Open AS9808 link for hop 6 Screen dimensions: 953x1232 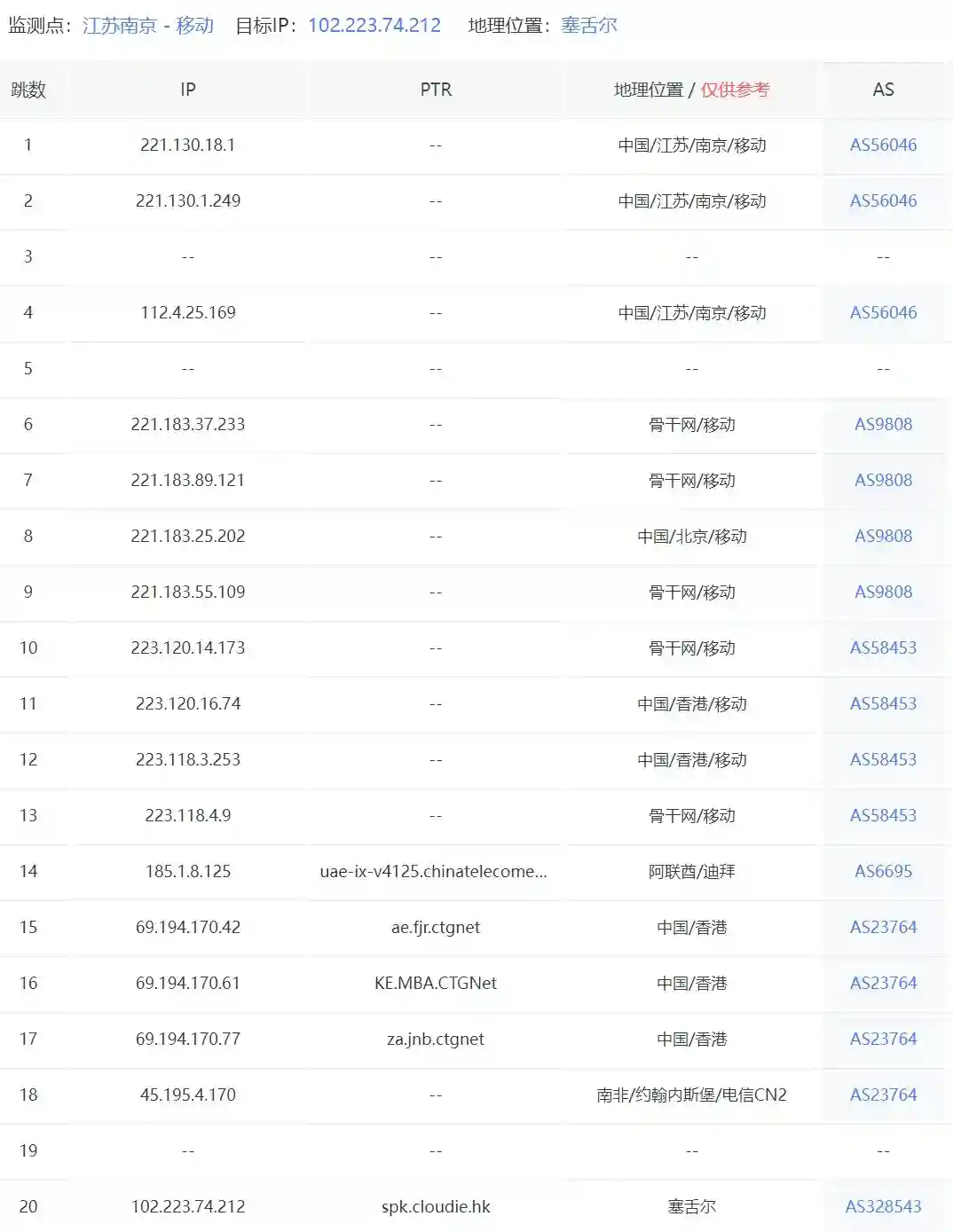click(x=883, y=424)
